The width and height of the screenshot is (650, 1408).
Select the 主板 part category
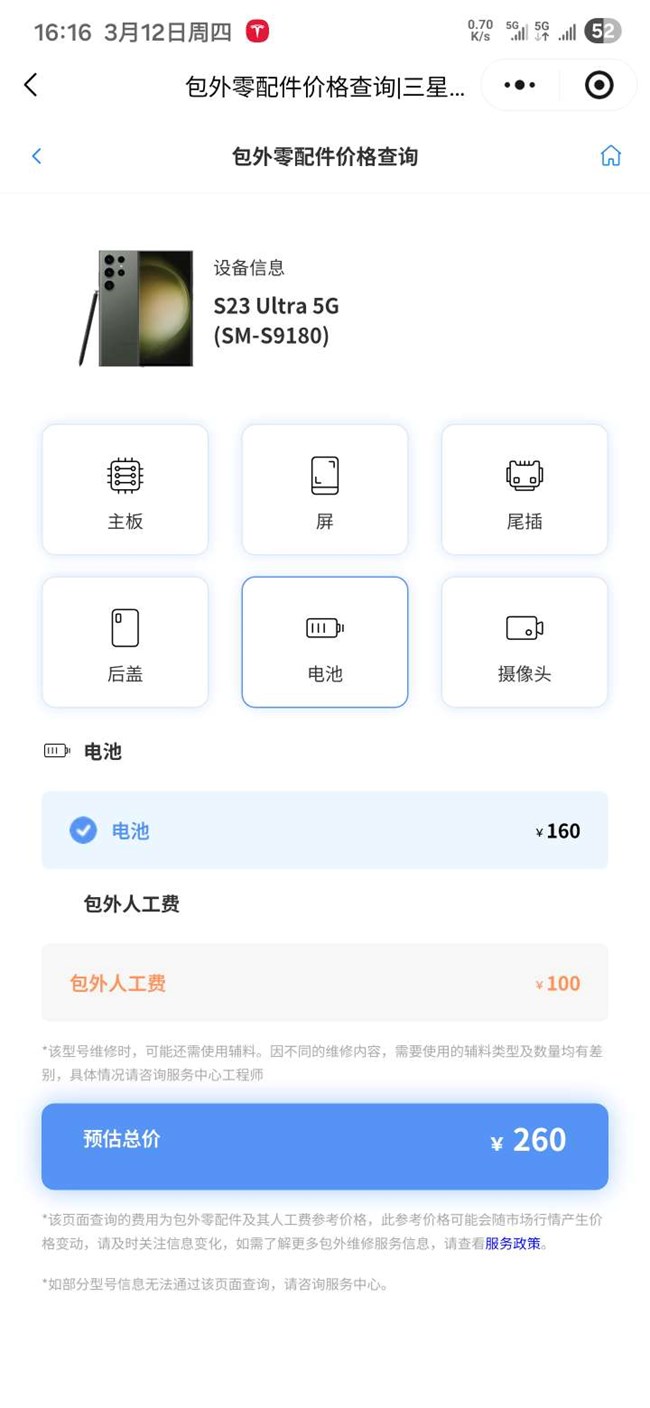[x=125, y=490]
